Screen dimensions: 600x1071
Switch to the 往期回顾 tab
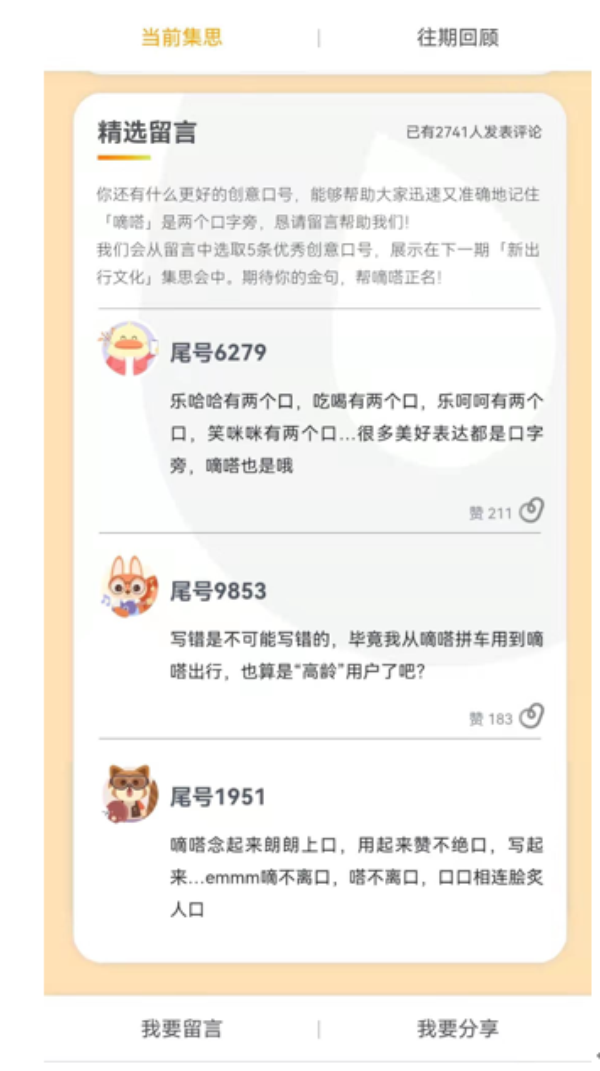click(x=457, y=38)
